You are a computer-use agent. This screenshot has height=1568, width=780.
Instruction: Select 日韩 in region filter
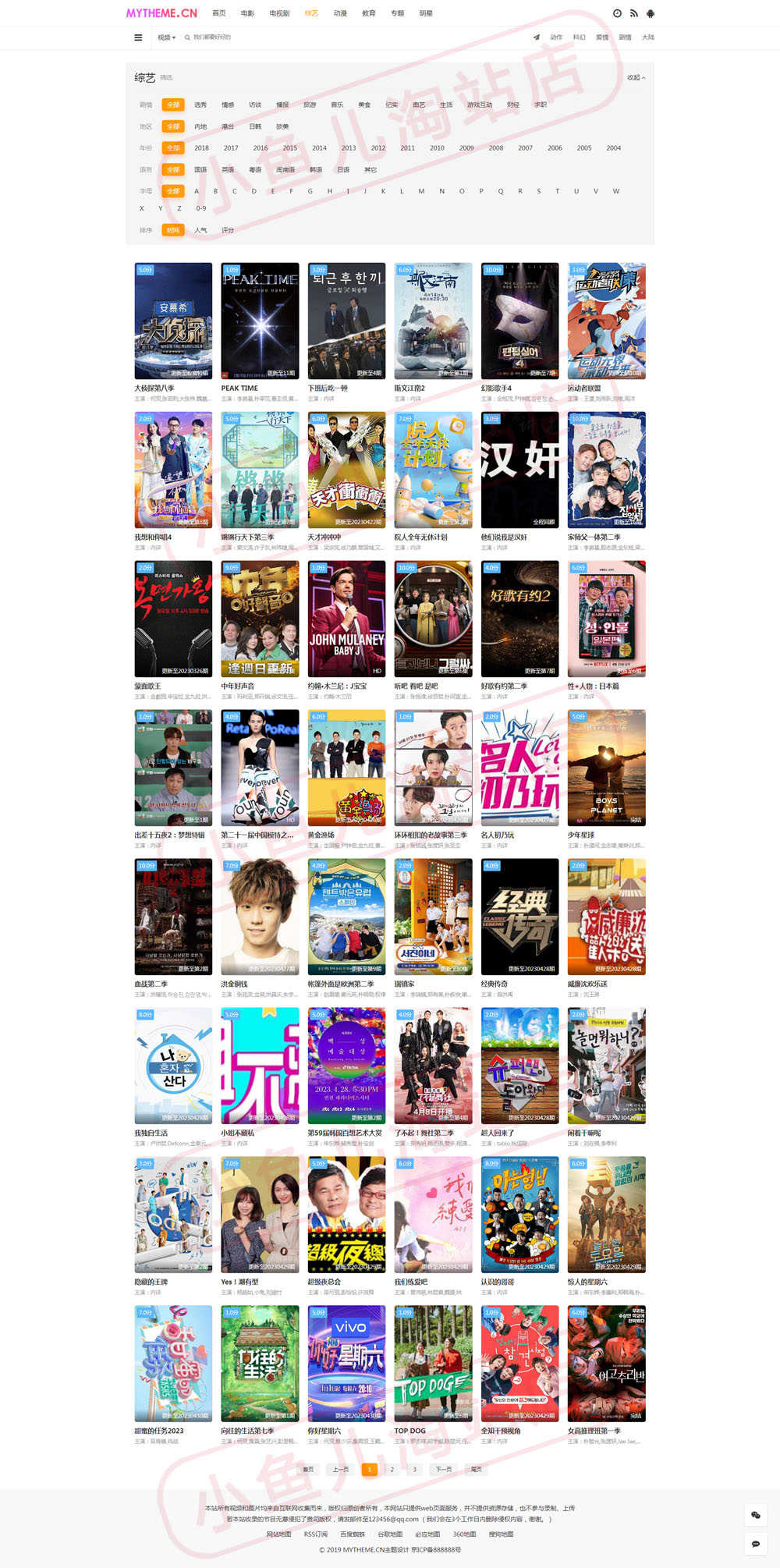pyautogui.click(x=255, y=126)
